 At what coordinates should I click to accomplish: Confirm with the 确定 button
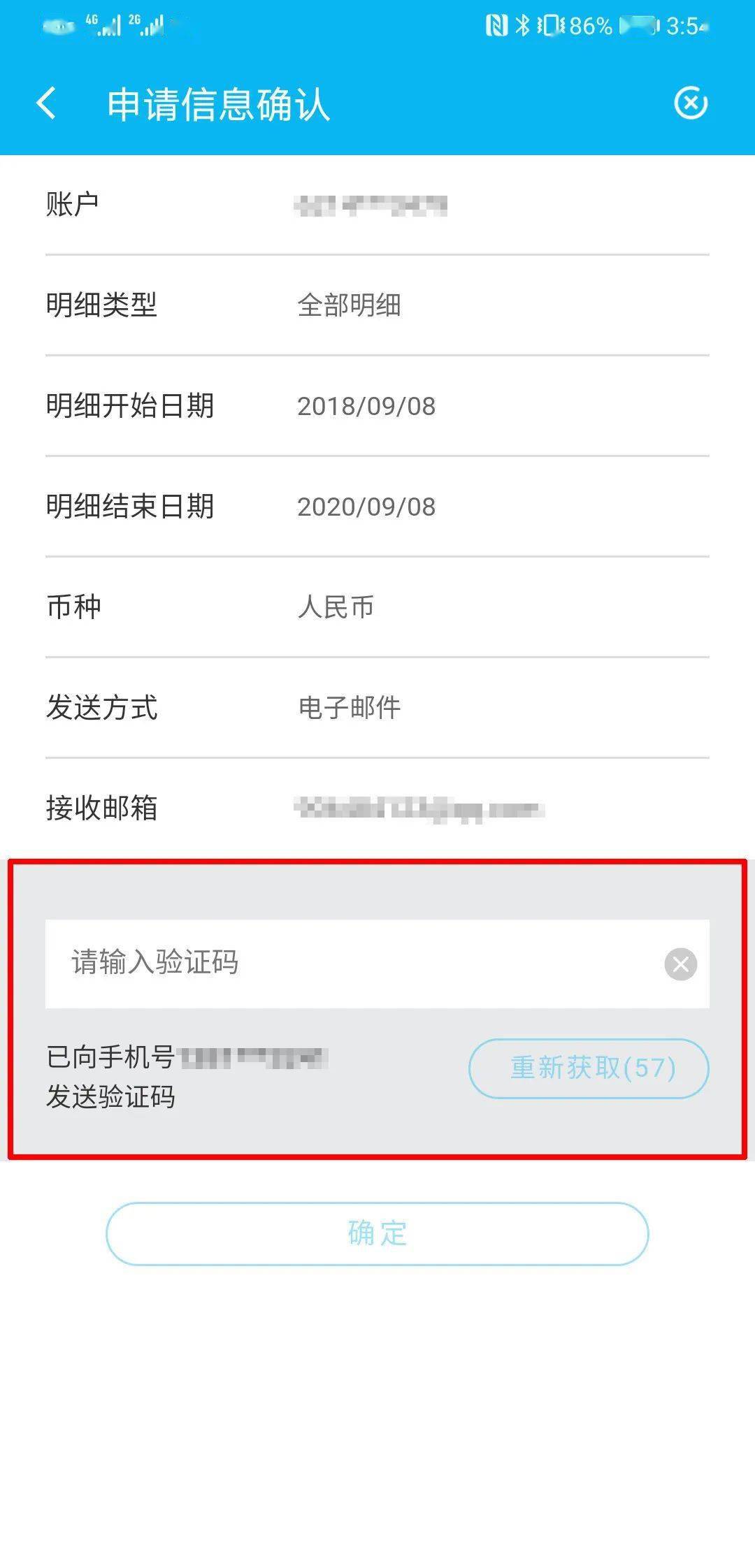click(x=377, y=1233)
